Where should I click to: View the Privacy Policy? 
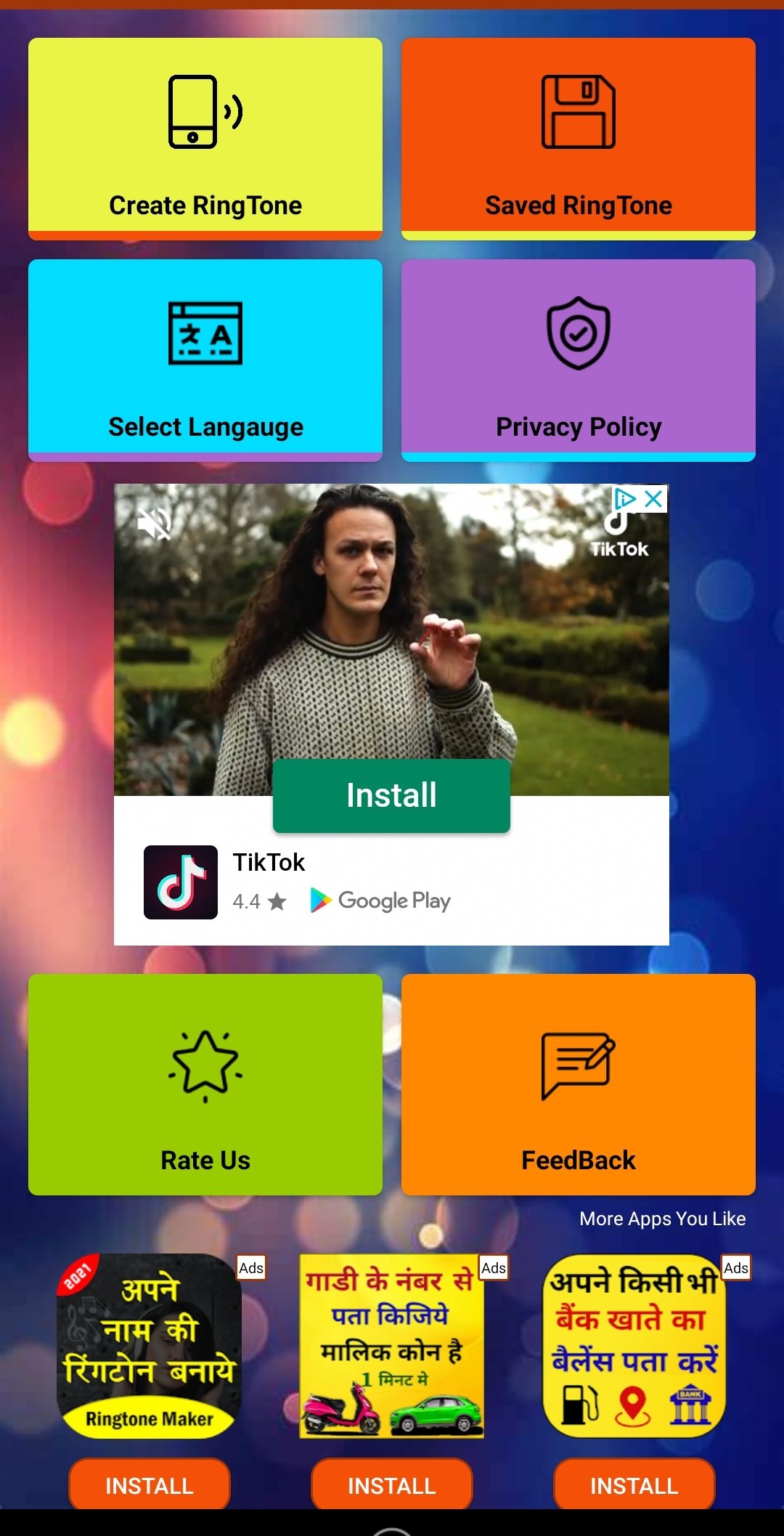(x=578, y=359)
